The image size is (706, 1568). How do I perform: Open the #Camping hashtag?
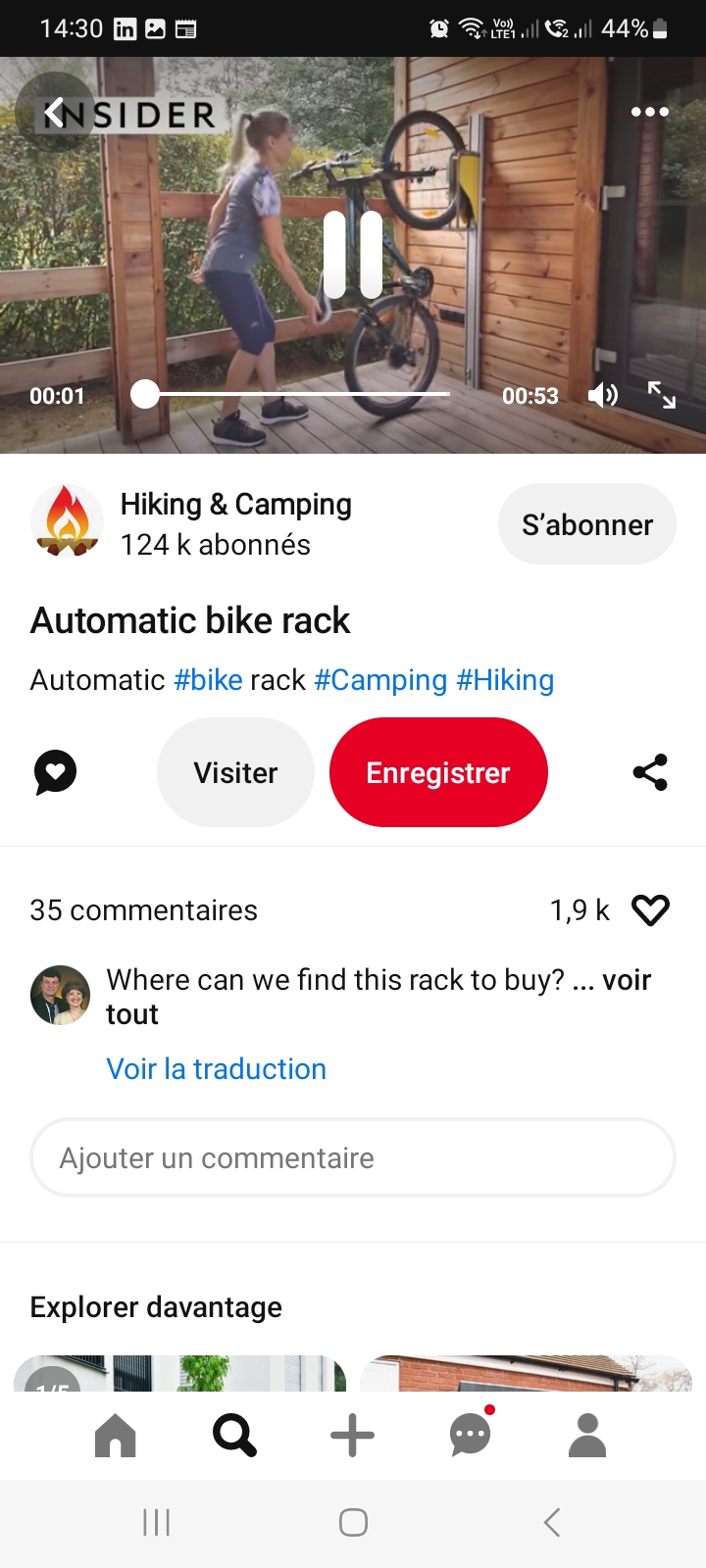(x=380, y=680)
